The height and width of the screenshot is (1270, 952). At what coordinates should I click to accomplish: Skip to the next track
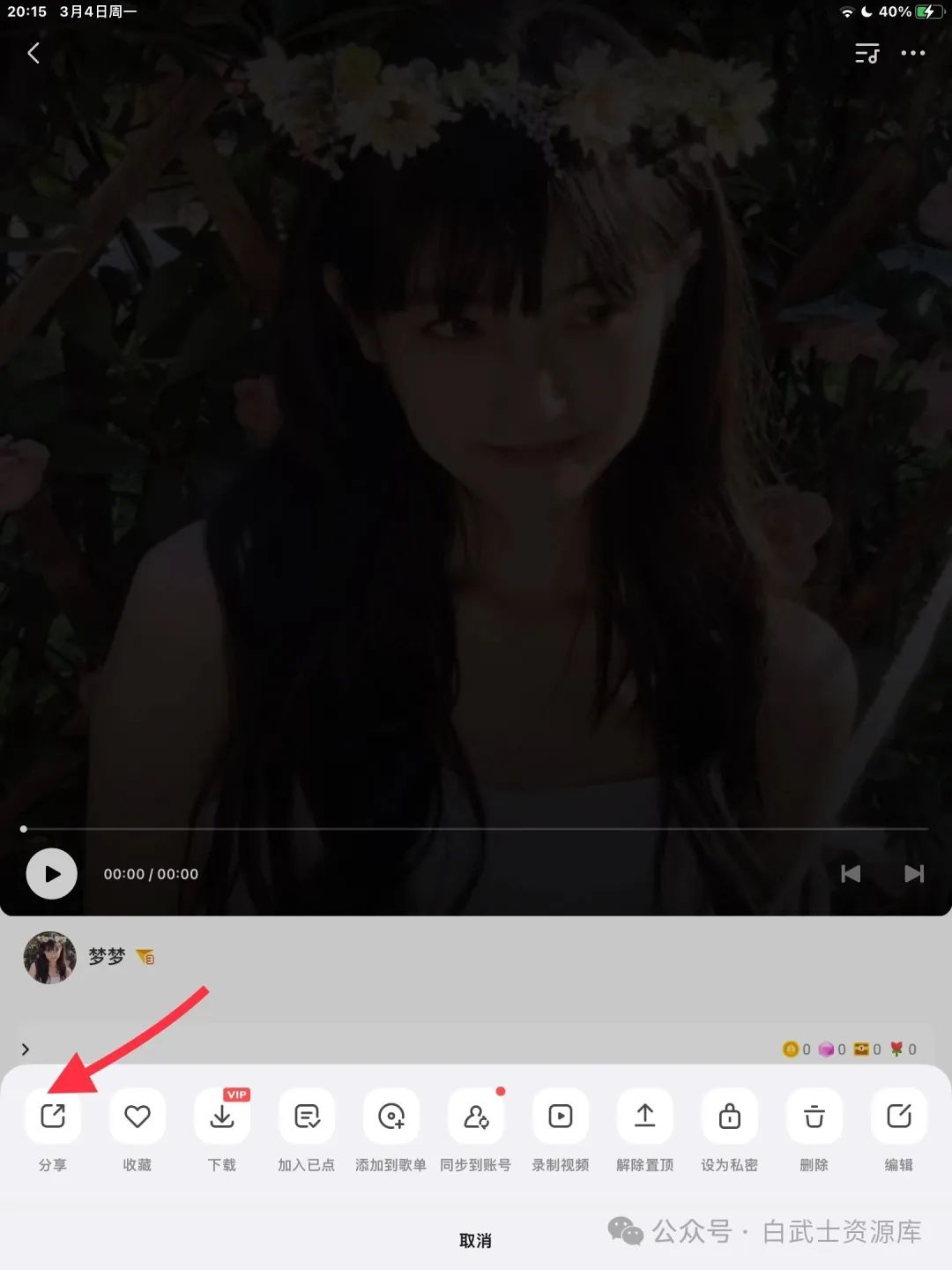pyautogui.click(x=914, y=874)
